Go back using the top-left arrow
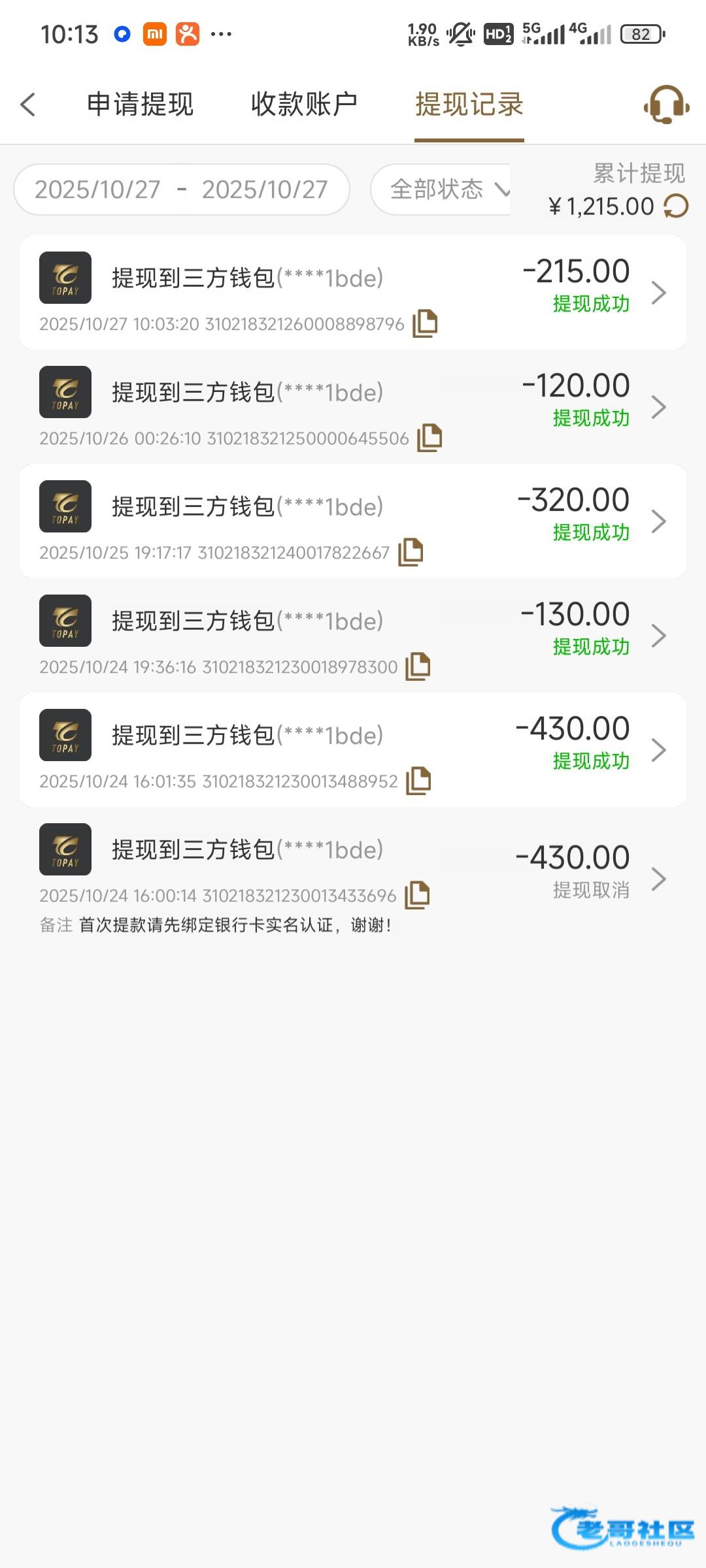The image size is (706, 1568). [x=27, y=105]
